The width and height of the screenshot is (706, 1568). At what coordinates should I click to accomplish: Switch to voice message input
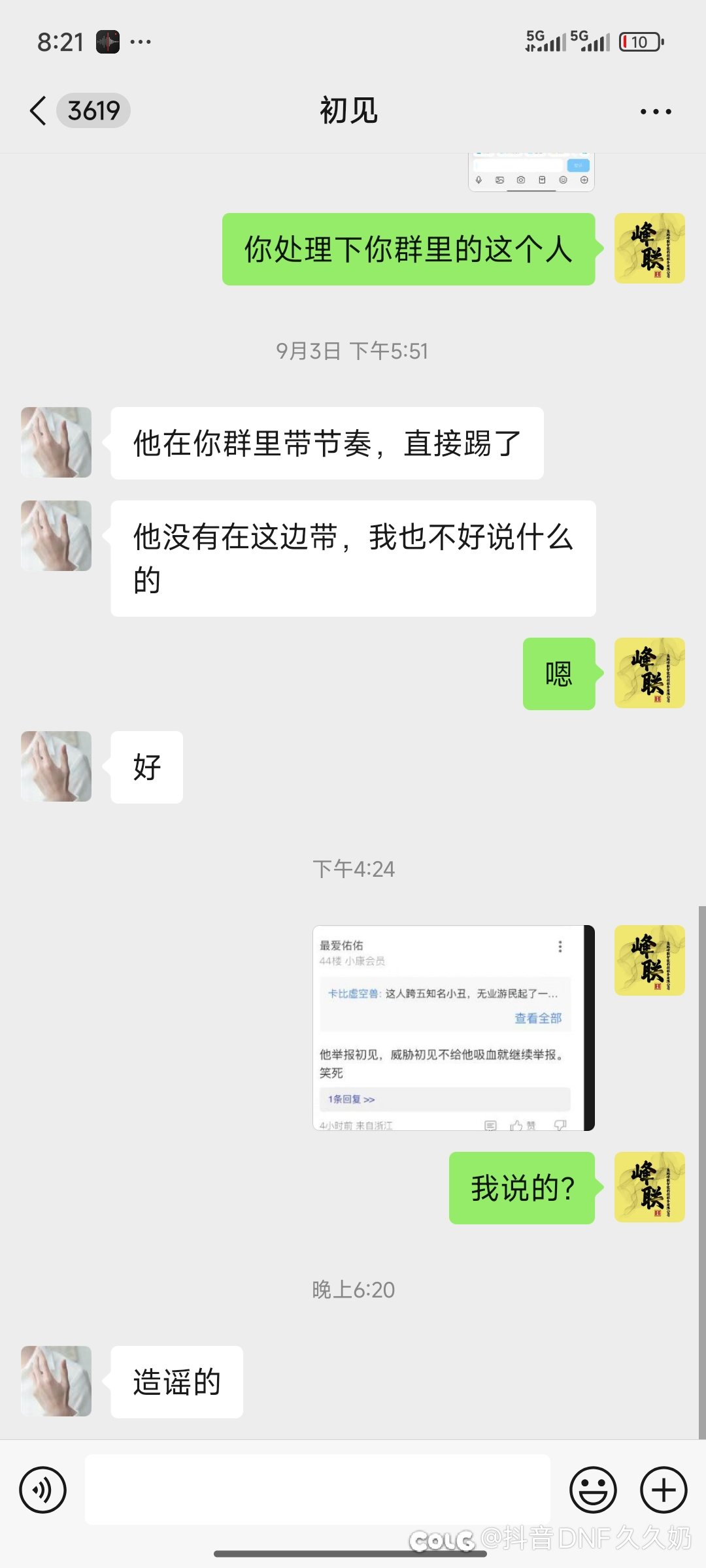pos(43,1490)
